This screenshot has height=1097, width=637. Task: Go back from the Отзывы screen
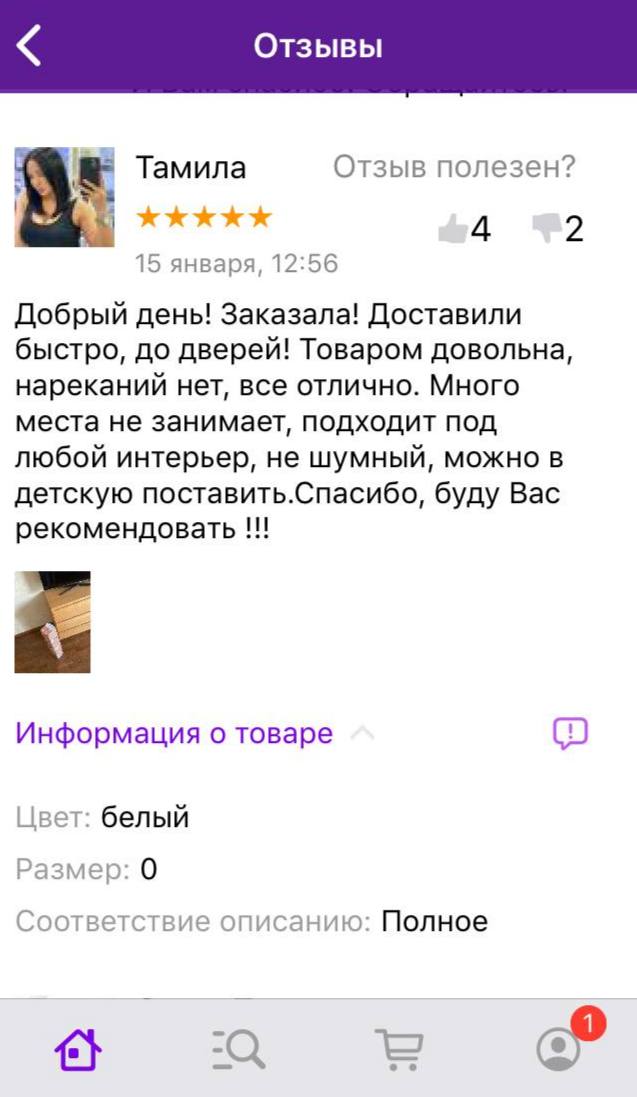[30, 46]
